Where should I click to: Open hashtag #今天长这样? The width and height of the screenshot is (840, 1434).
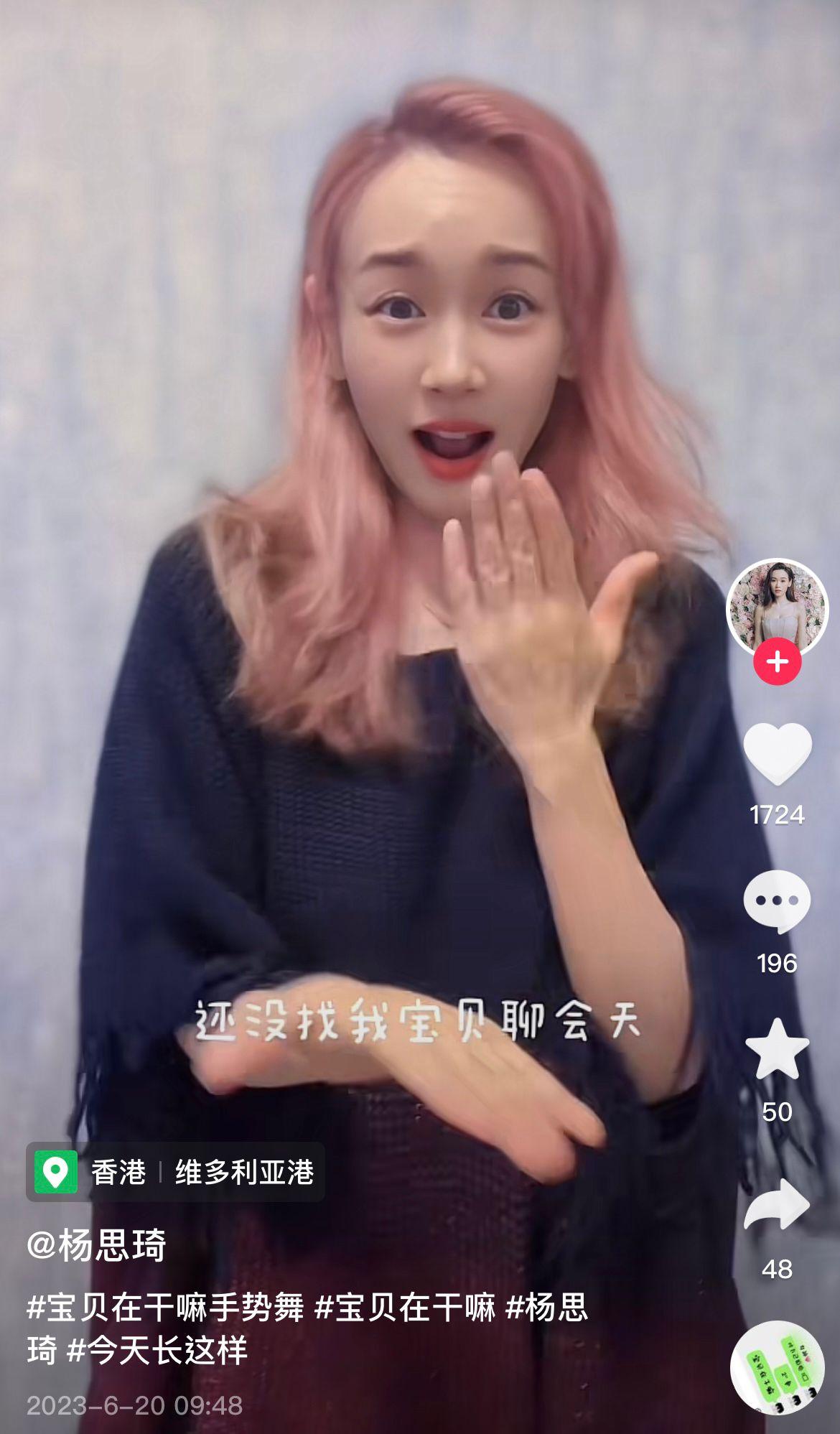tap(157, 1350)
